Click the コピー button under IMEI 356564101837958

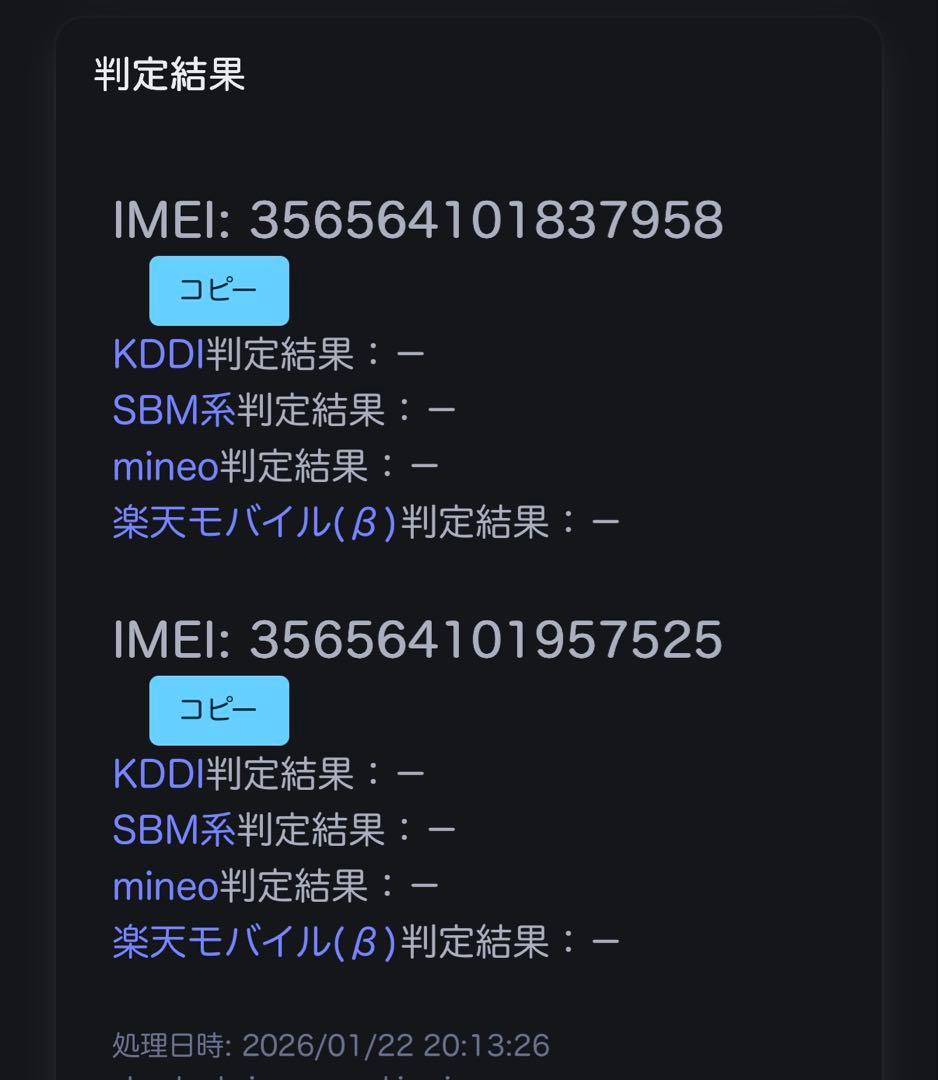tap(218, 290)
